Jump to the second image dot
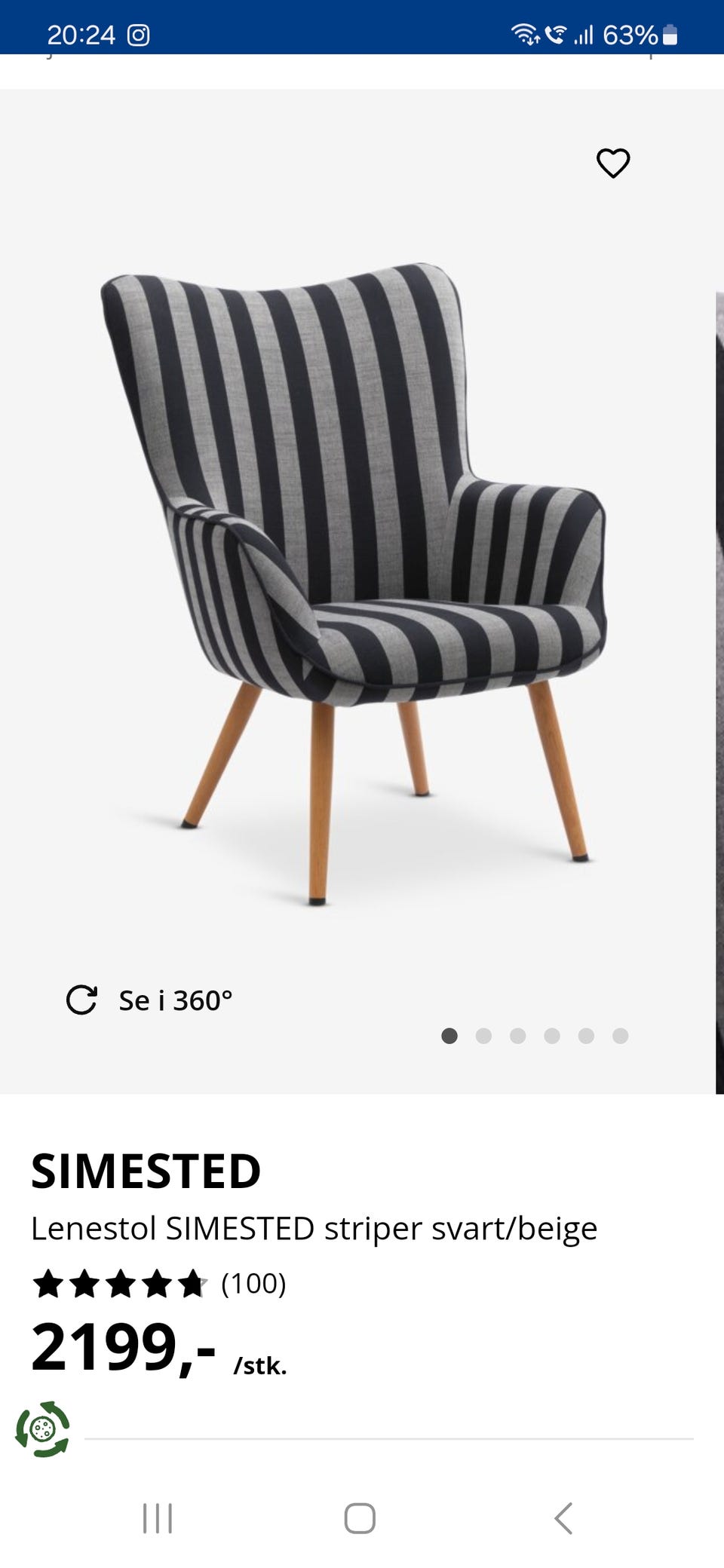Image resolution: width=724 pixels, height=1568 pixels. pos(483,1036)
